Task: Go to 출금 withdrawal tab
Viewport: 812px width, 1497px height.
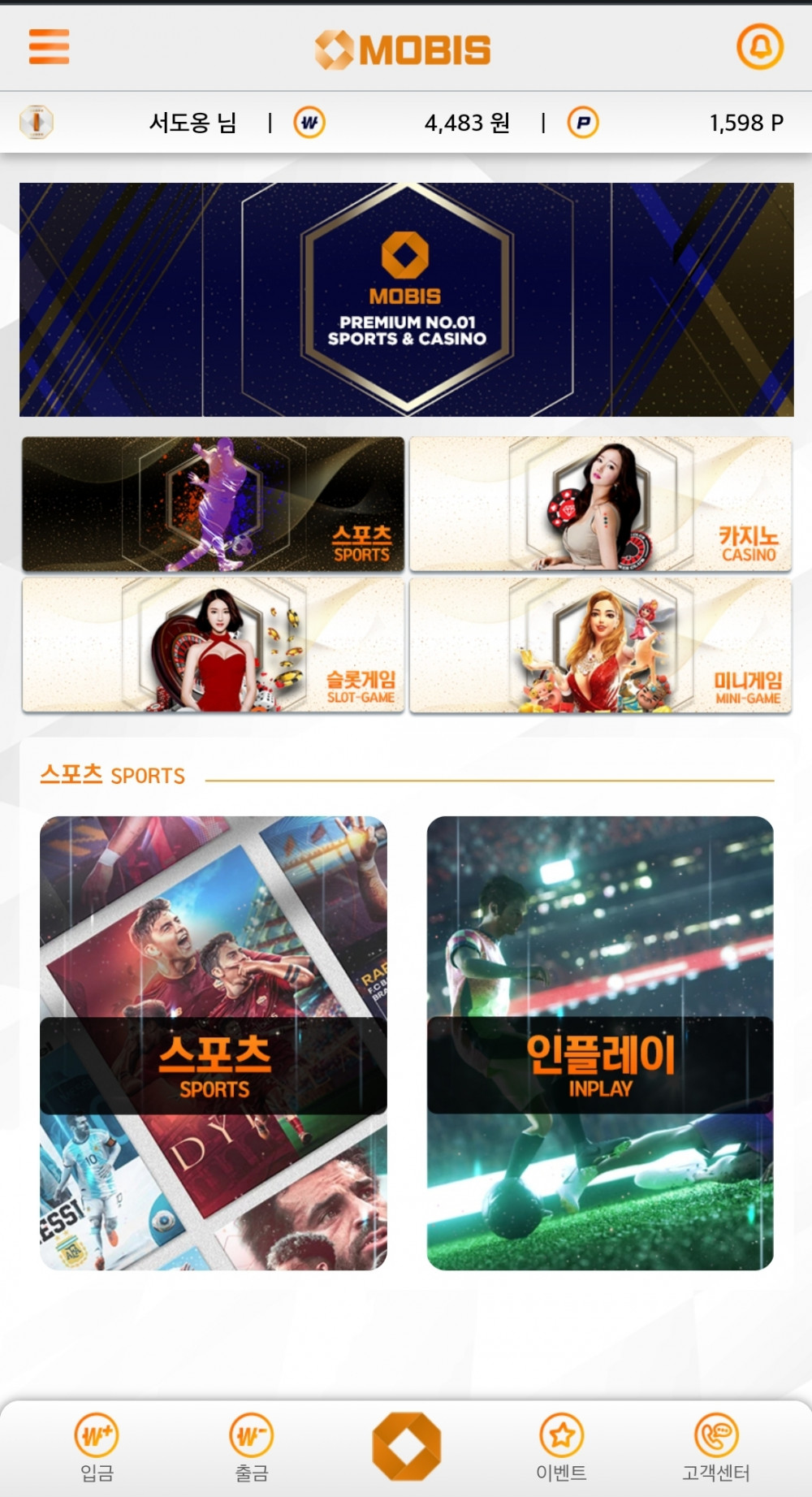Action: click(251, 1447)
